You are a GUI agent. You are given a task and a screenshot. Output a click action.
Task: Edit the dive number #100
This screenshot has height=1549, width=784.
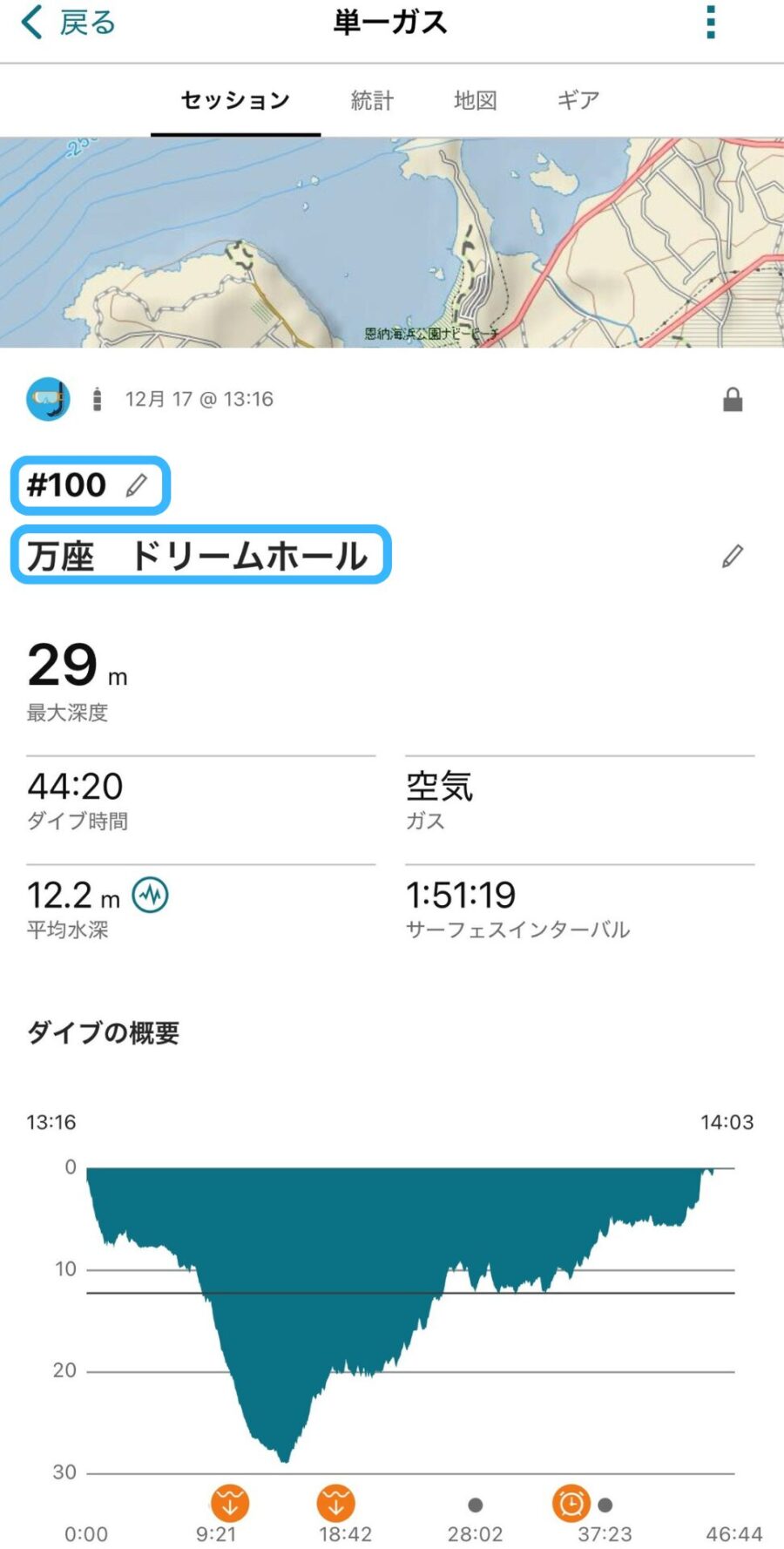[x=137, y=485]
